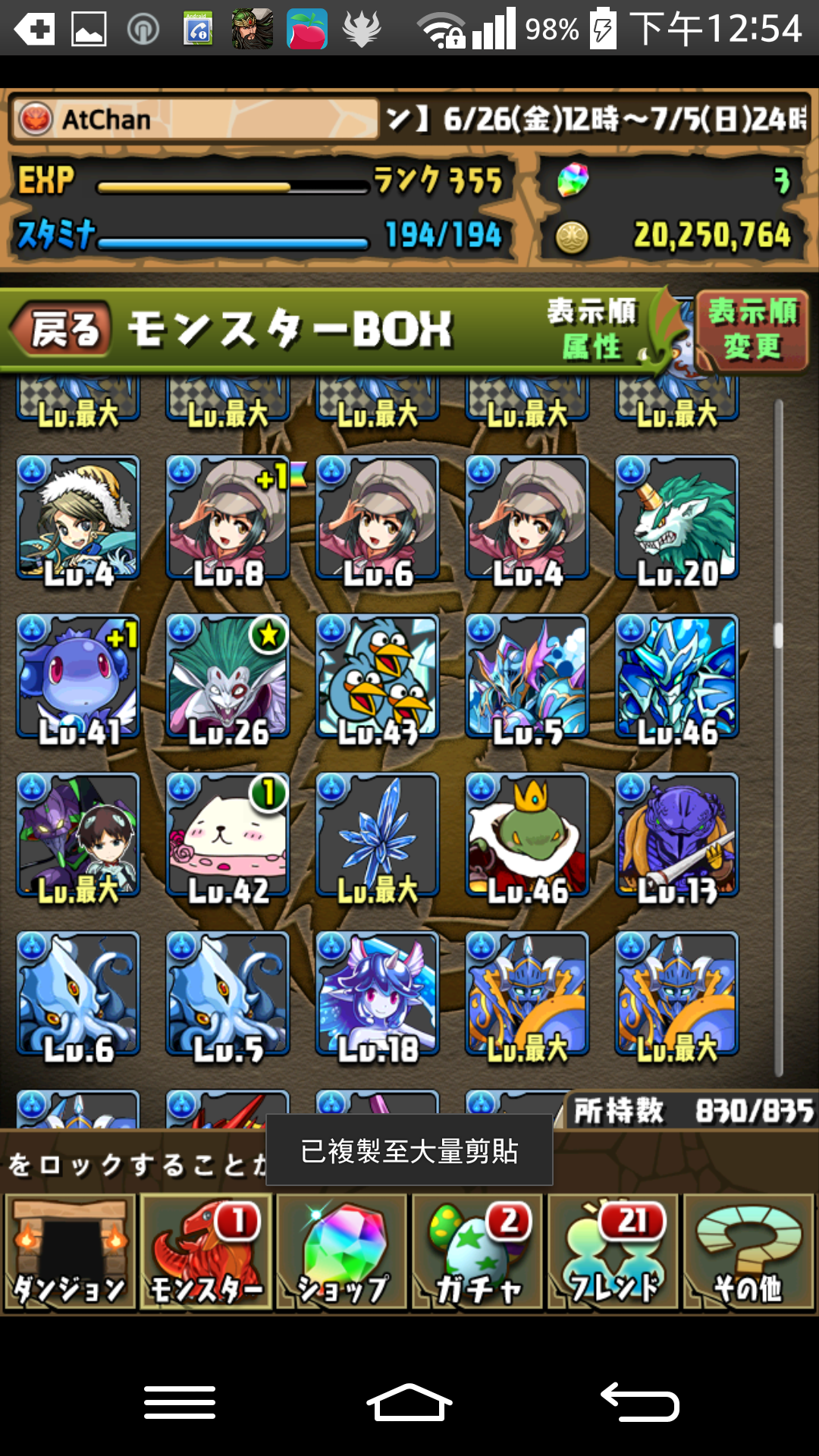Image resolution: width=819 pixels, height=1456 pixels.
Task: Select the purple armored monster at Lv.13
Action: 676,836
